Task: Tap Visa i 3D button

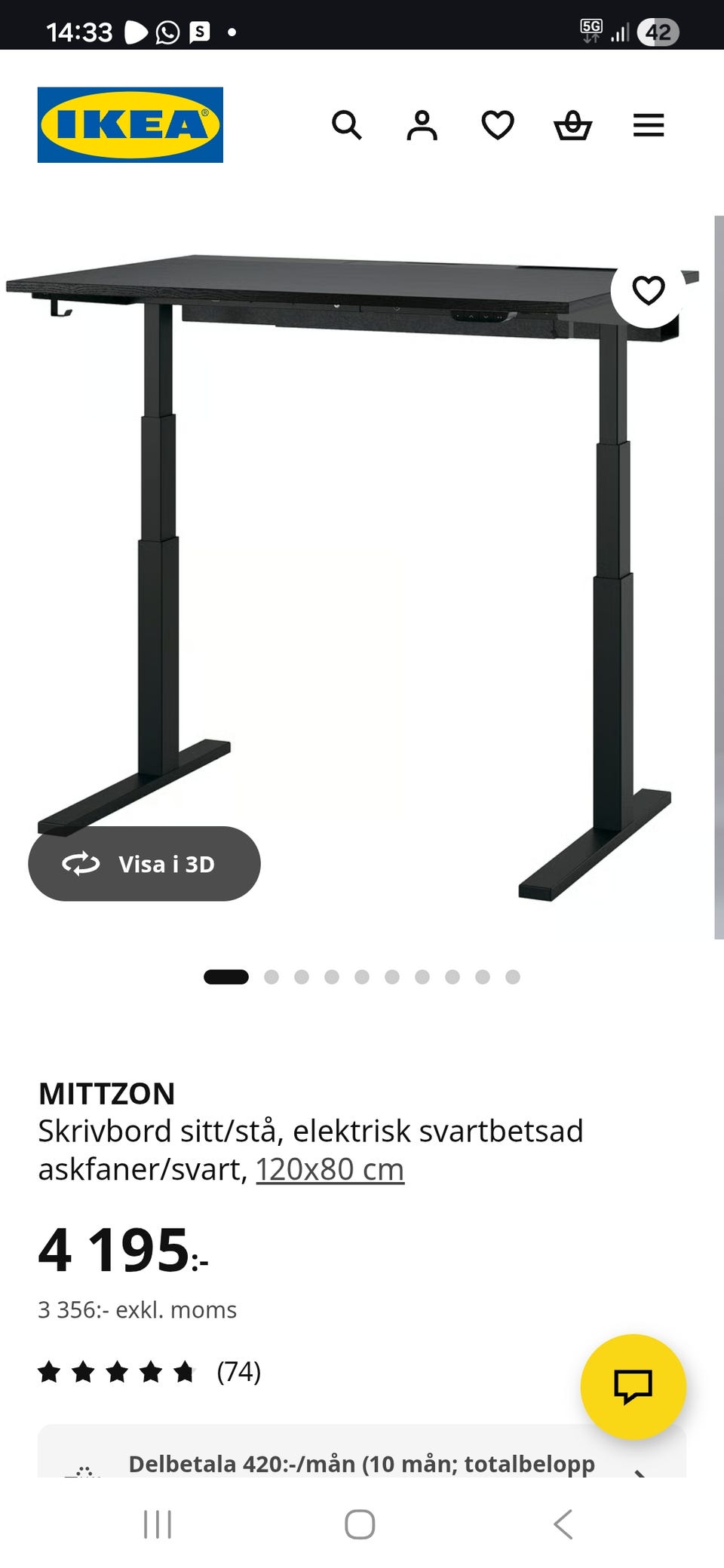Action: [144, 864]
